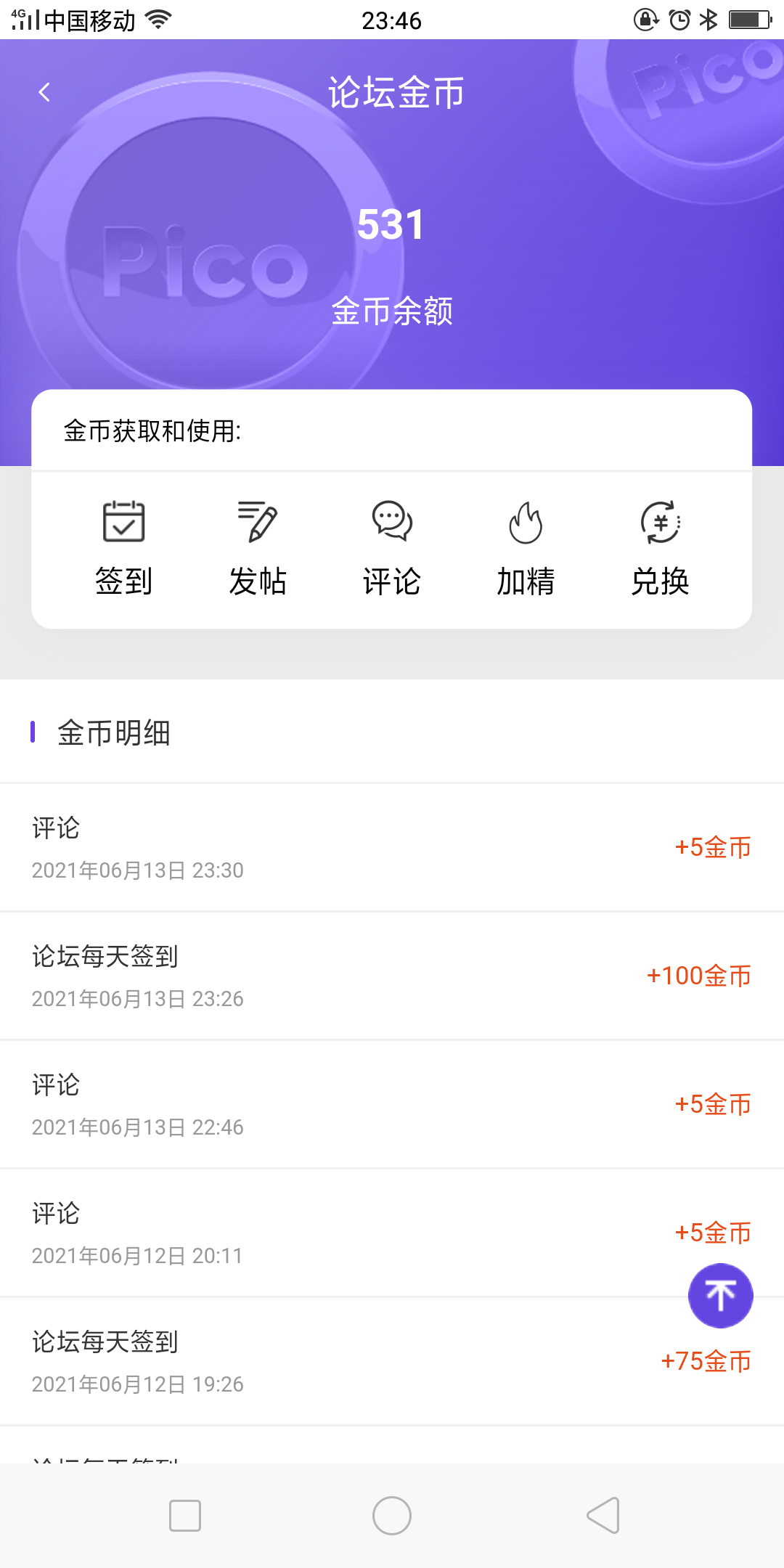Select 发帖 to create a post
The height and width of the screenshot is (1568, 784).
(258, 548)
